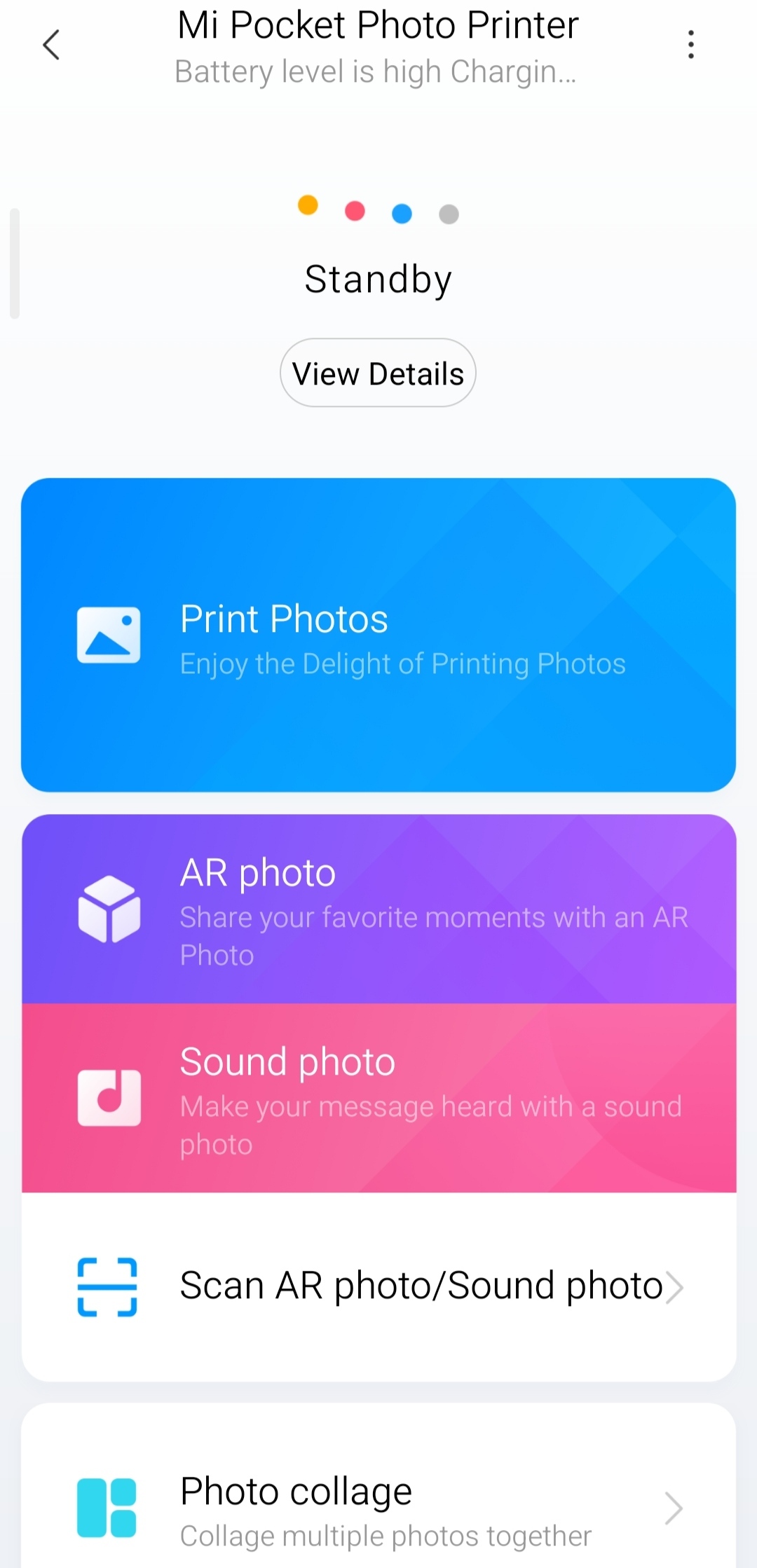Select the Sound photo card

[x=378, y=1098]
